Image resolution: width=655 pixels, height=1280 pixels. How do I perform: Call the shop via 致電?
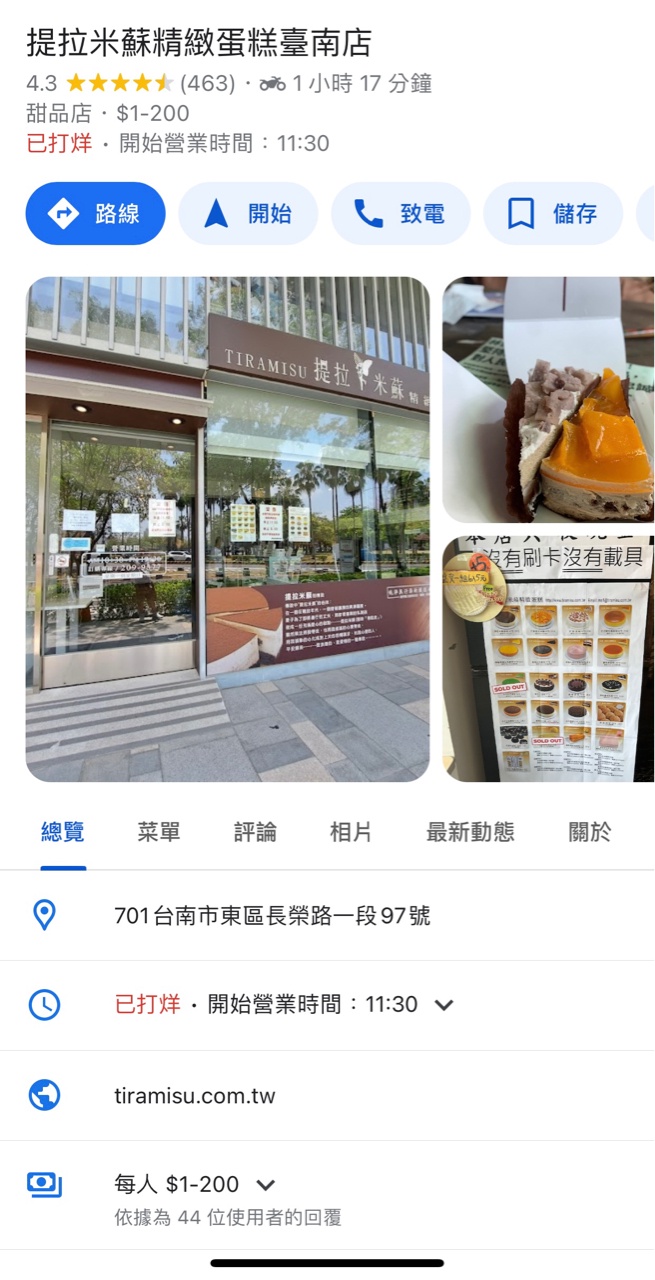pyautogui.click(x=400, y=213)
